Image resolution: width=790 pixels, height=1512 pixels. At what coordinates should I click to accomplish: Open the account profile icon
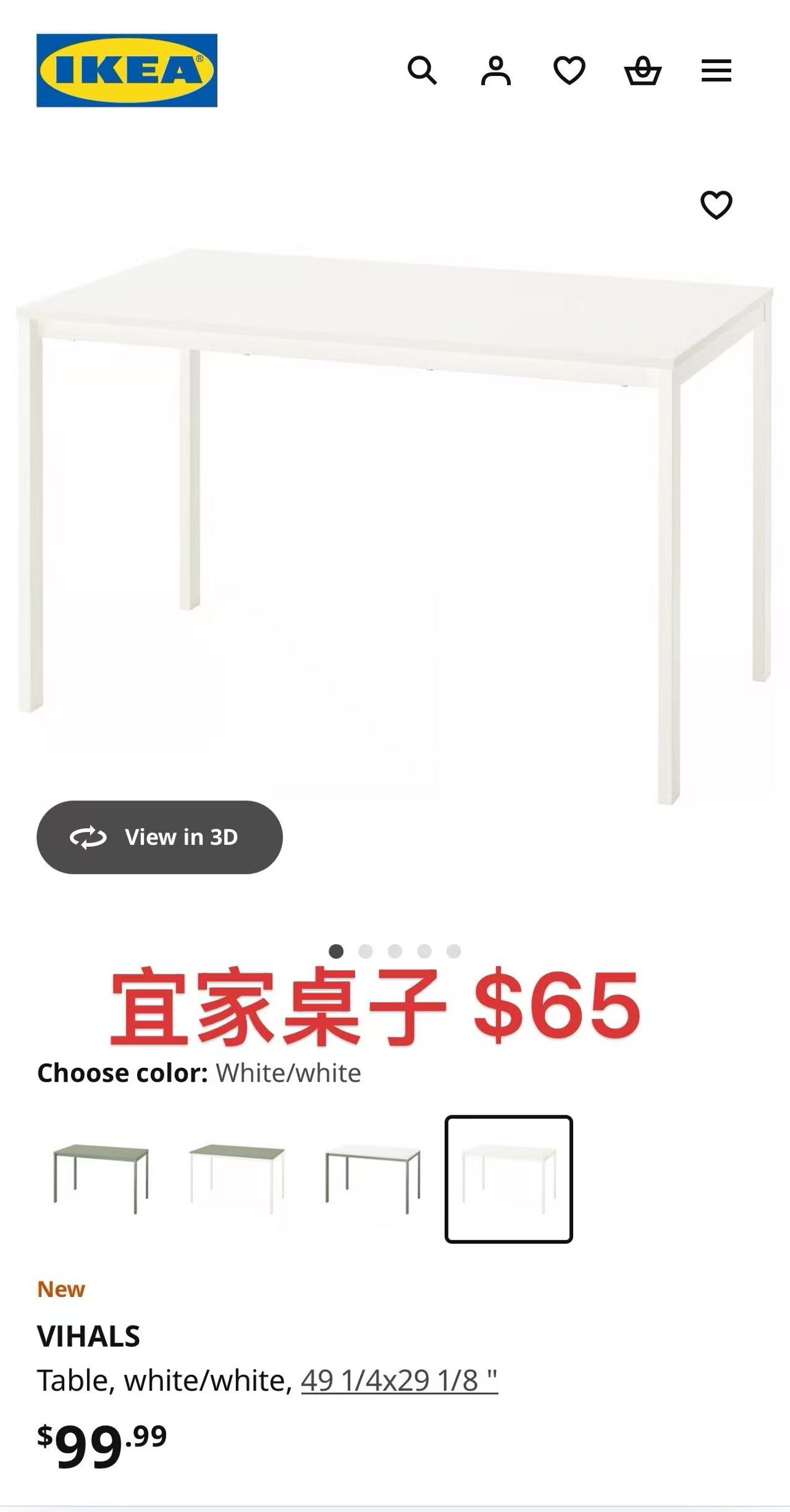(496, 70)
